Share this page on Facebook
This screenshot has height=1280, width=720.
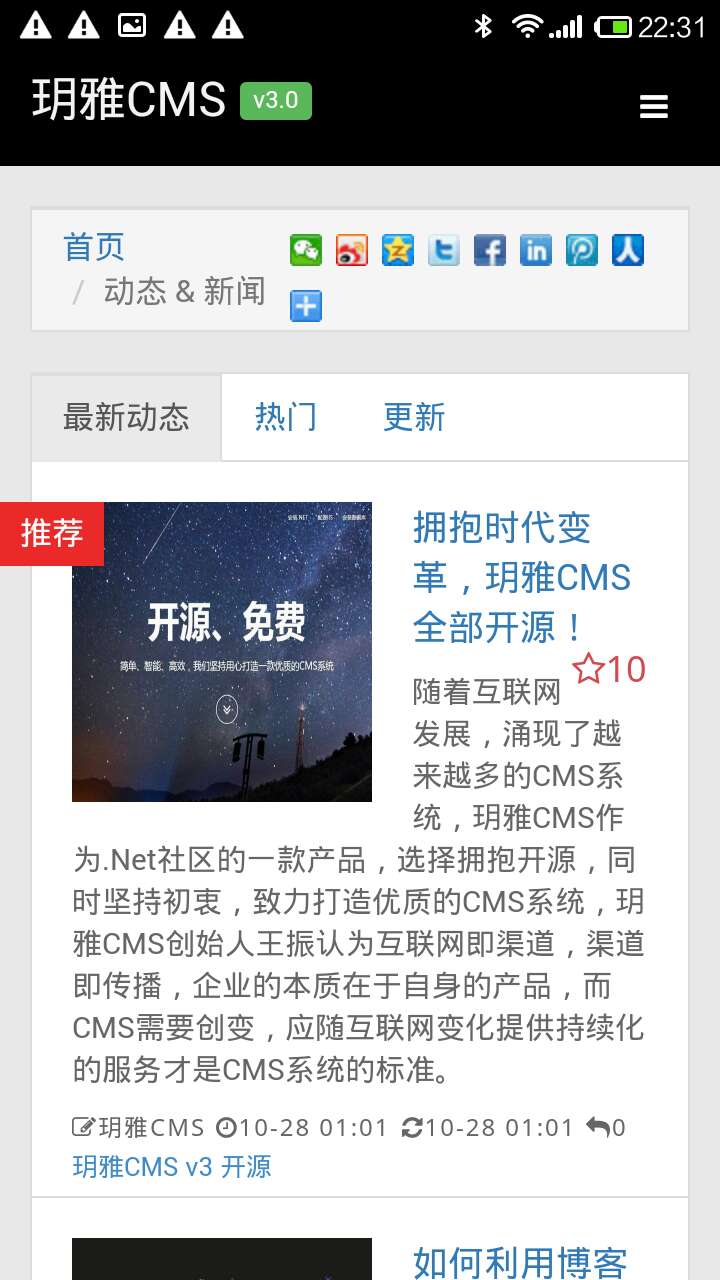point(490,250)
